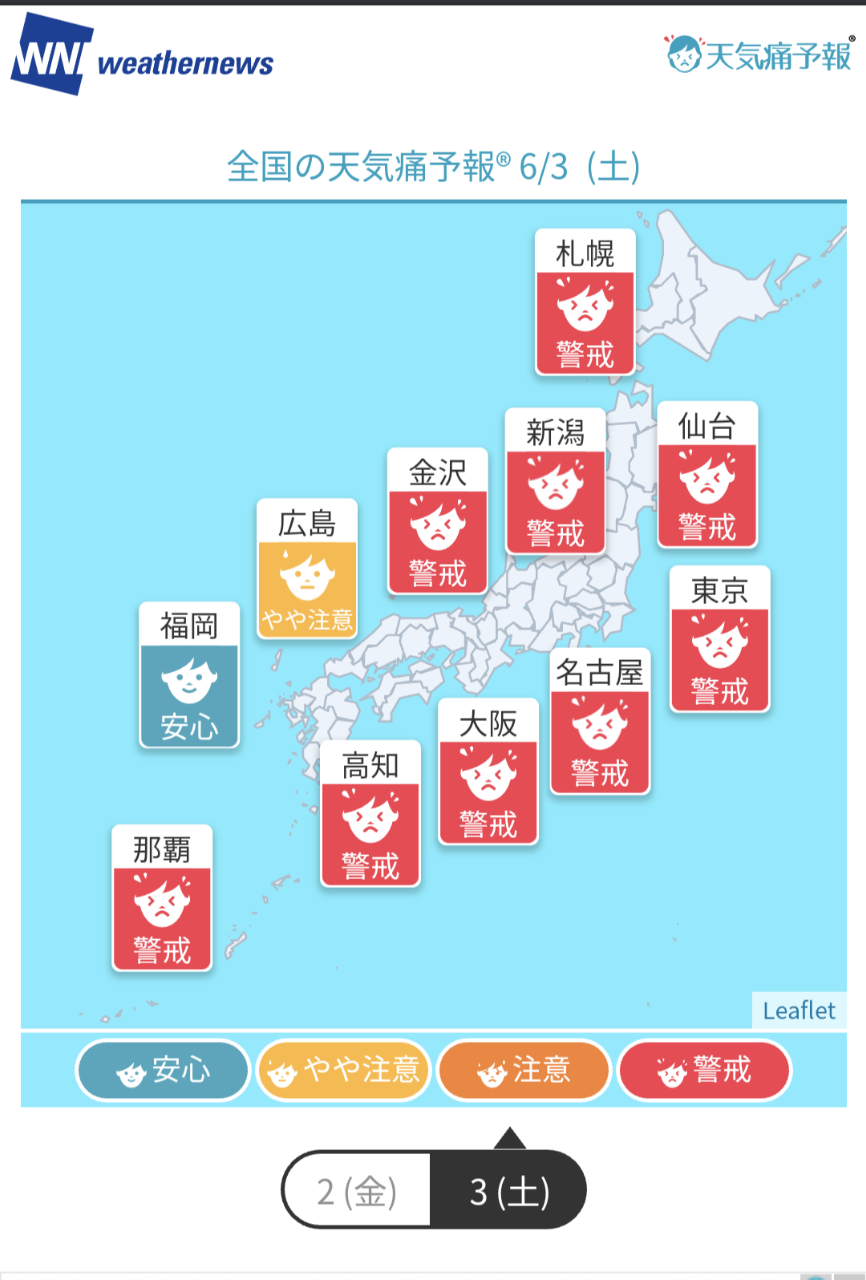This screenshot has width=866, height=1280.
Task: Select the Kochi (高知) marker
Action: [x=370, y=813]
